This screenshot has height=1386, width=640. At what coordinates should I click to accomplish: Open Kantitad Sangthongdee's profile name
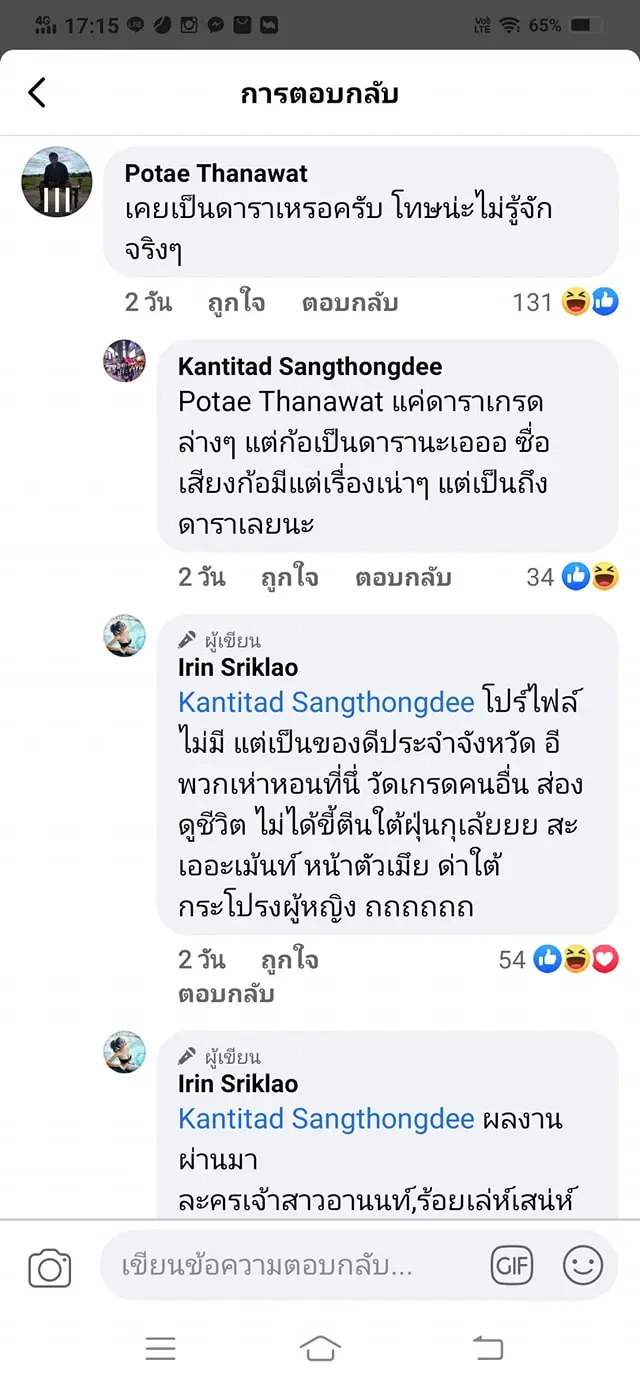(309, 367)
